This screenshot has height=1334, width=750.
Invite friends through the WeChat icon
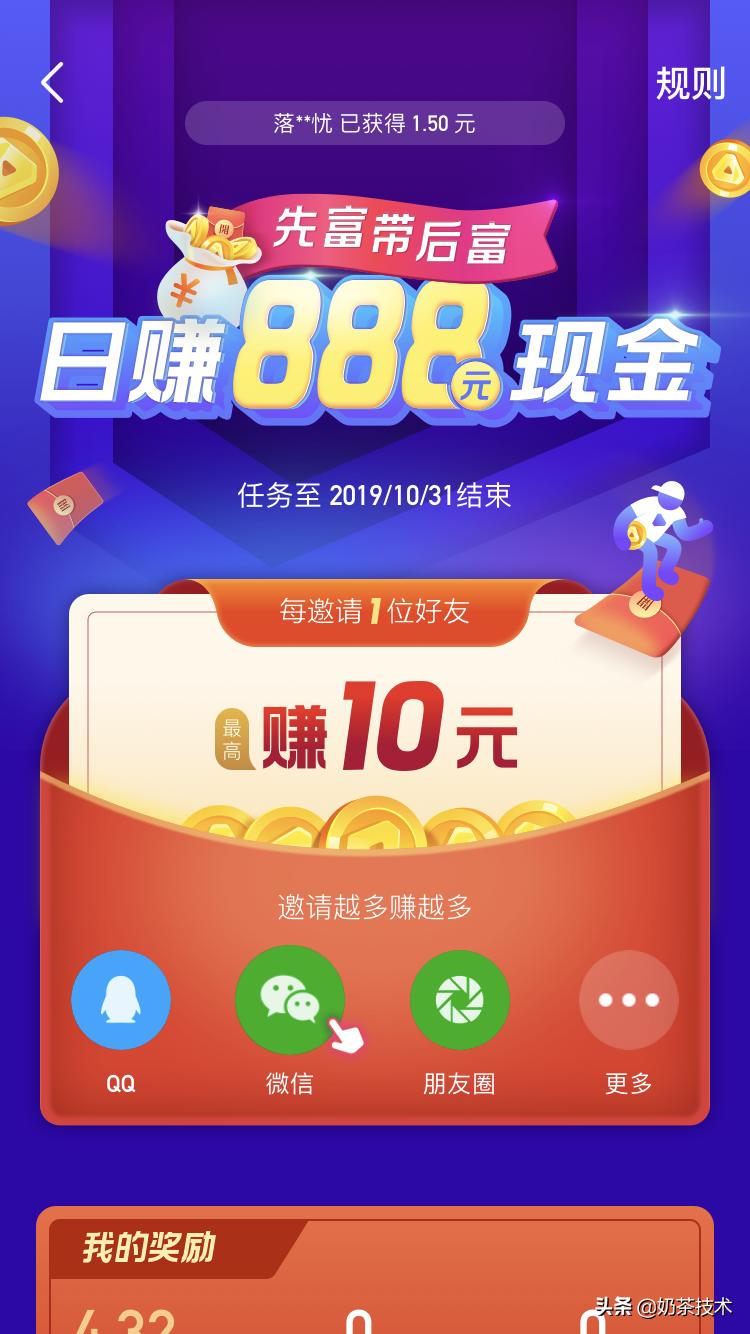coord(290,999)
